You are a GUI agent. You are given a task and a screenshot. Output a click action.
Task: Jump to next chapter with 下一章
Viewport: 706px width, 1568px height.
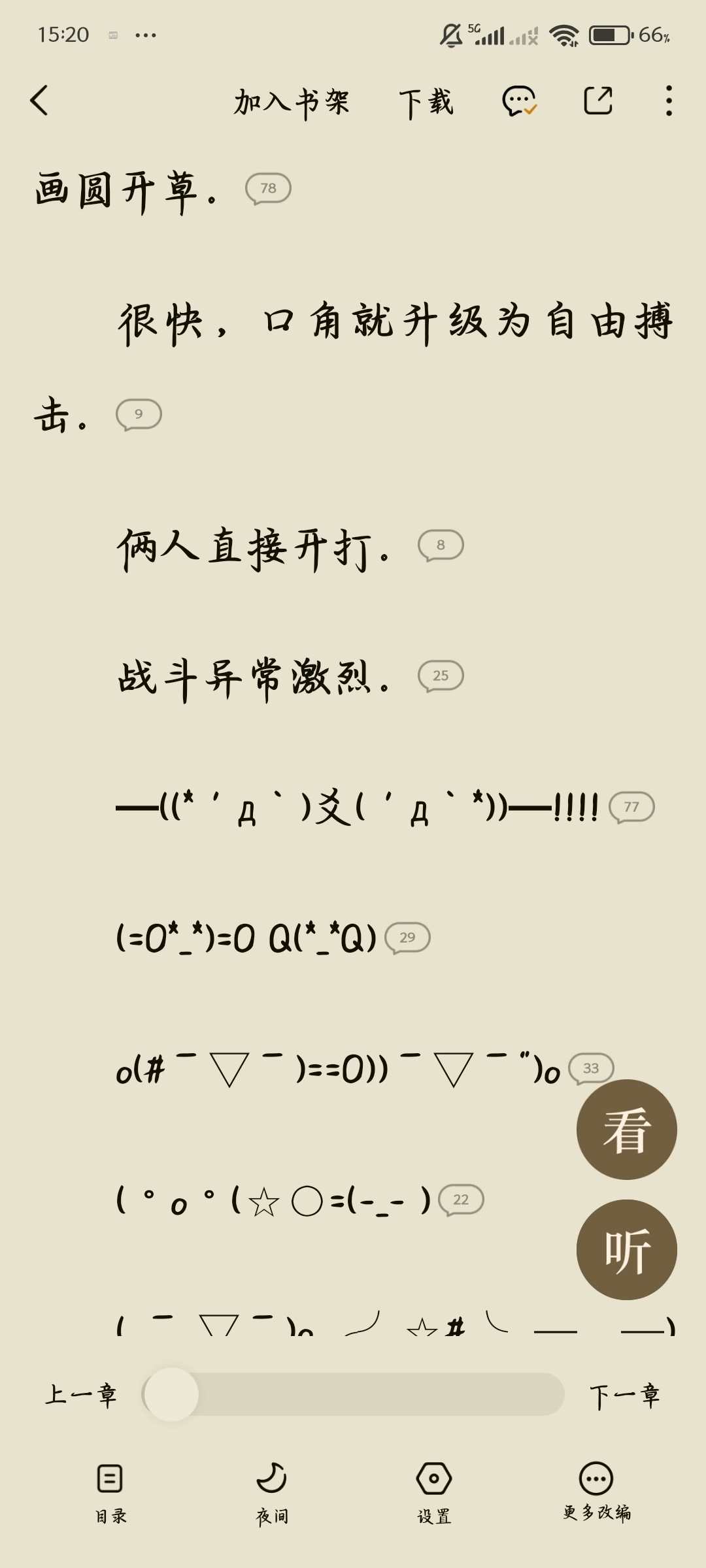click(x=625, y=1396)
